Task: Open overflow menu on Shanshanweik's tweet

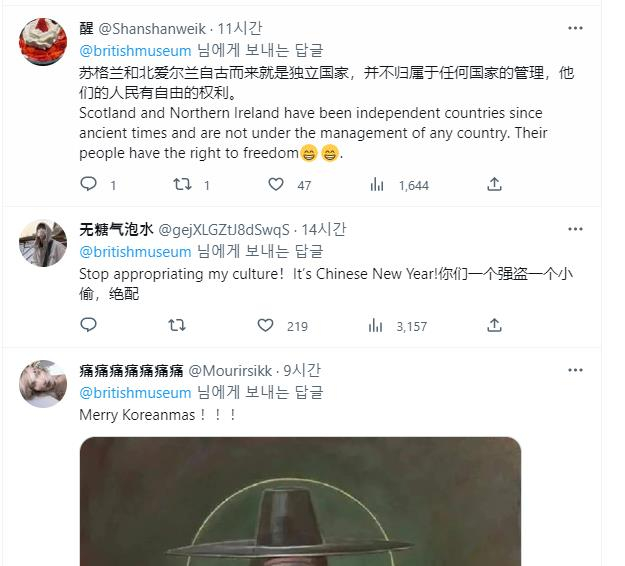Action: tap(575, 28)
